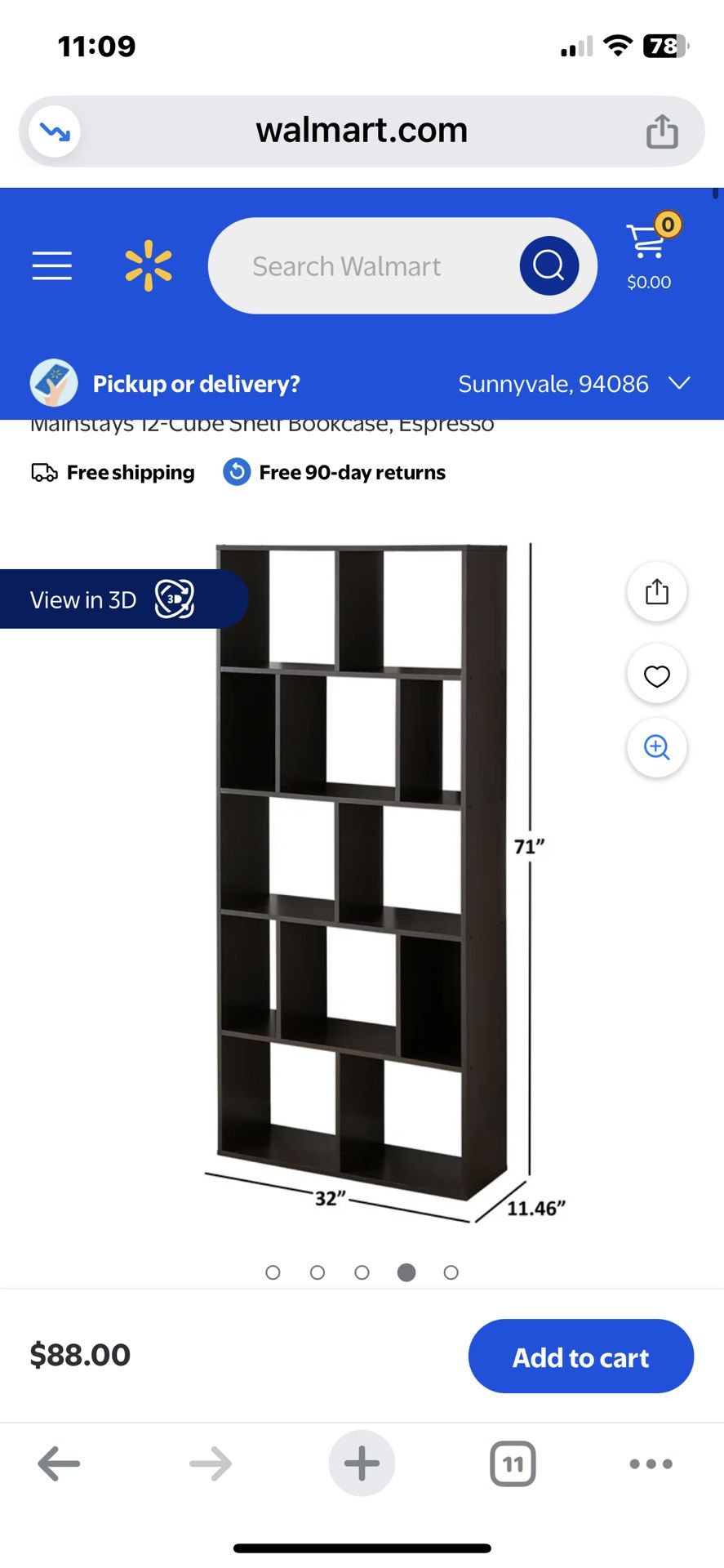Screen dimensions: 724x1568
Task: View the 11 open tabs
Action: click(513, 1463)
